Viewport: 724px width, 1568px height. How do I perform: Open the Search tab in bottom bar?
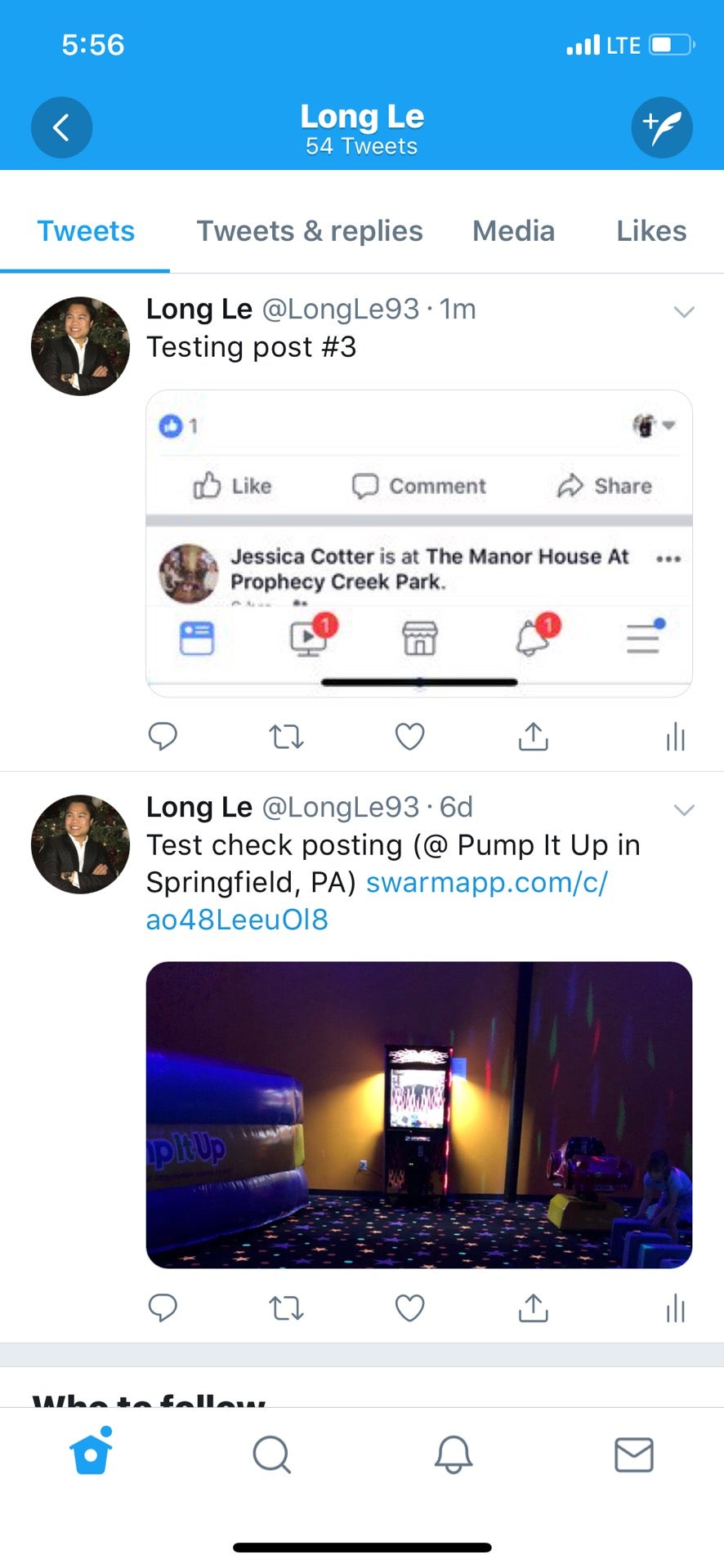tap(271, 1454)
